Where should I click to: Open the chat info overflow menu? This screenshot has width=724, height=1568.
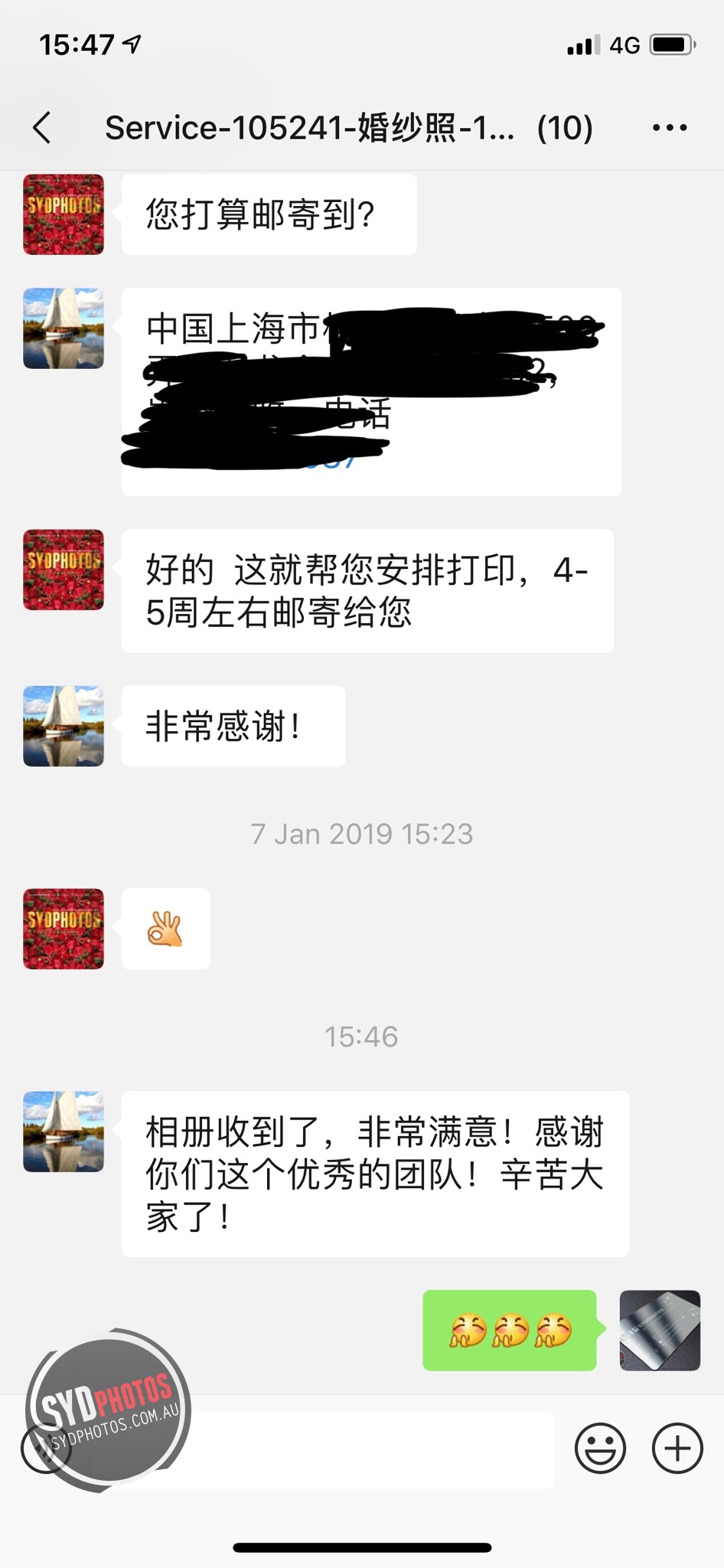point(669,128)
